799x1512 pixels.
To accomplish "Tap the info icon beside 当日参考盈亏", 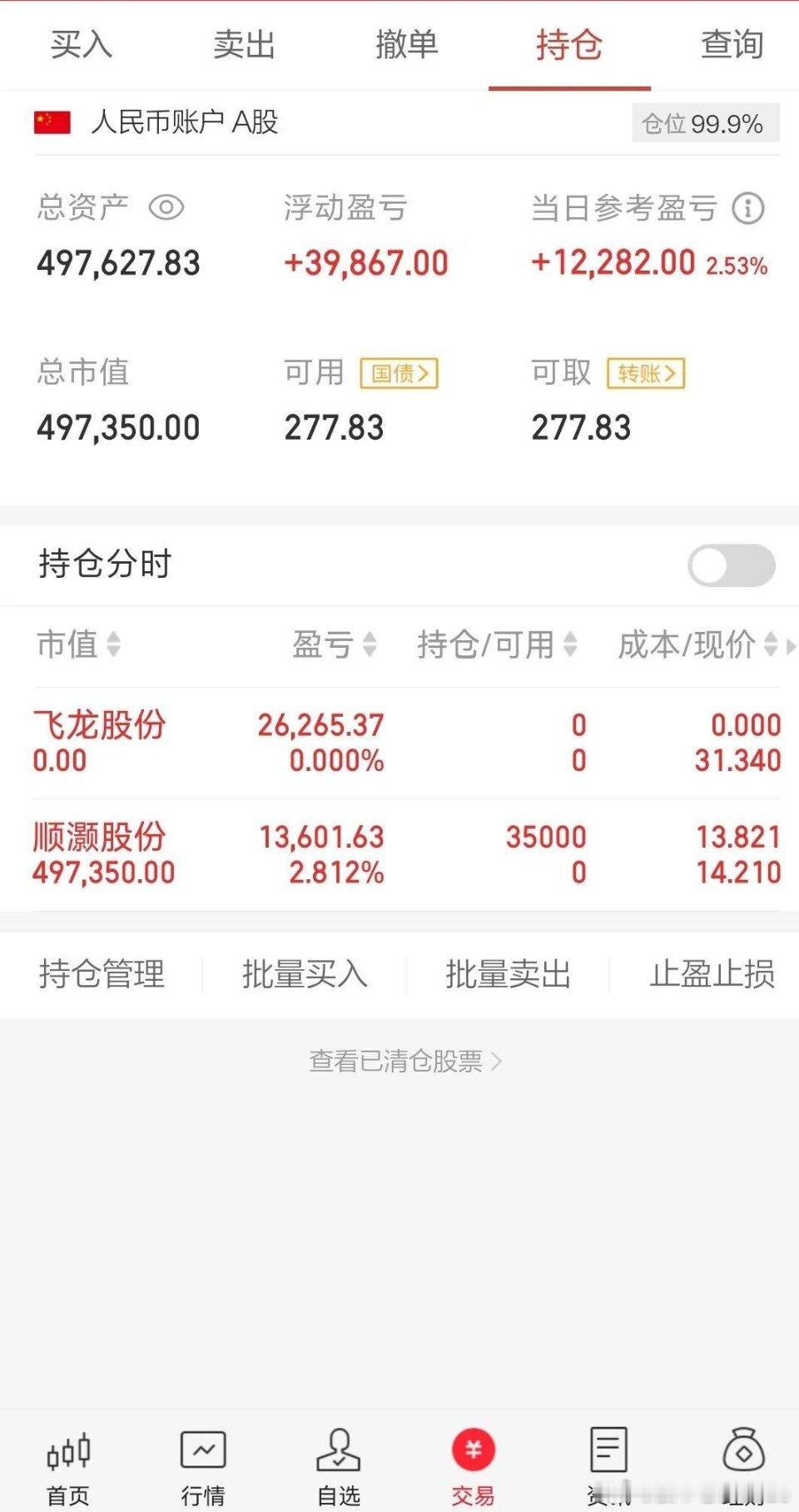I will [x=747, y=208].
